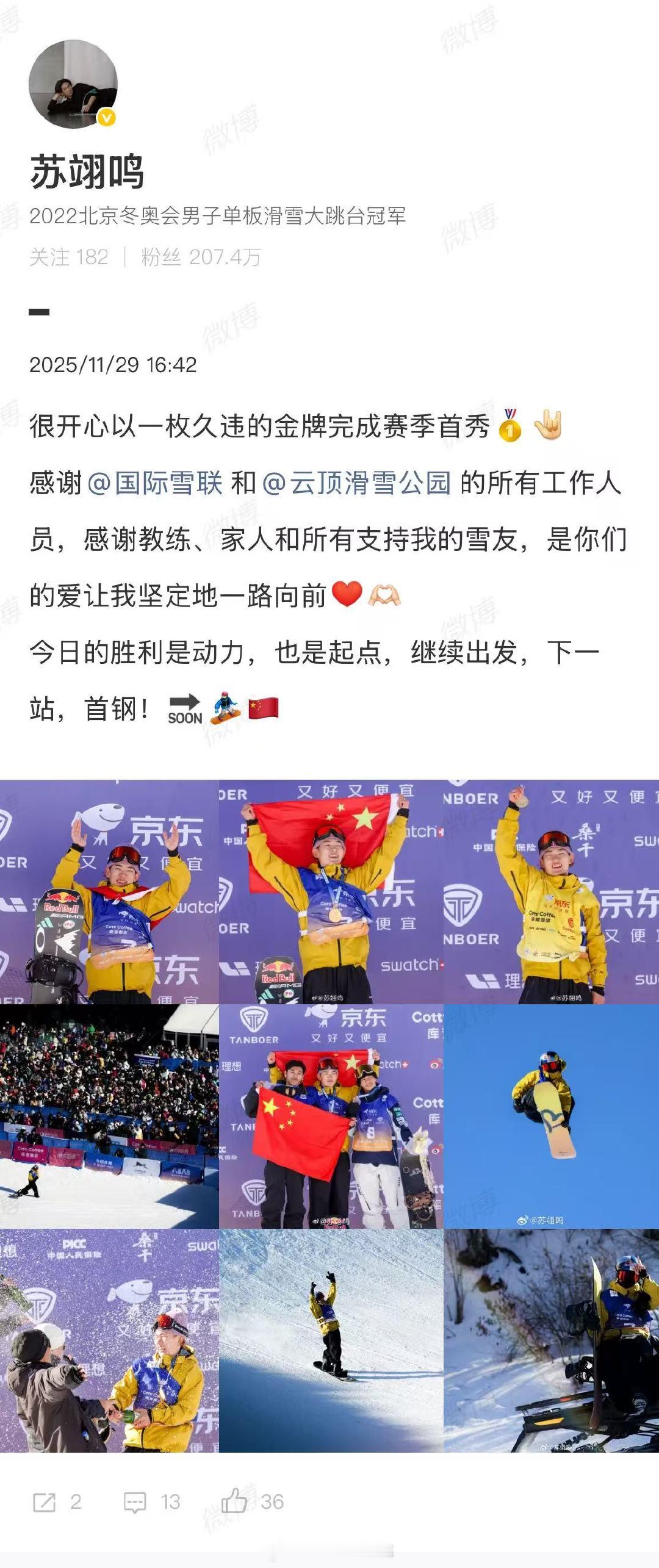
Task: View the 关注 182 following list
Action: click(70, 257)
